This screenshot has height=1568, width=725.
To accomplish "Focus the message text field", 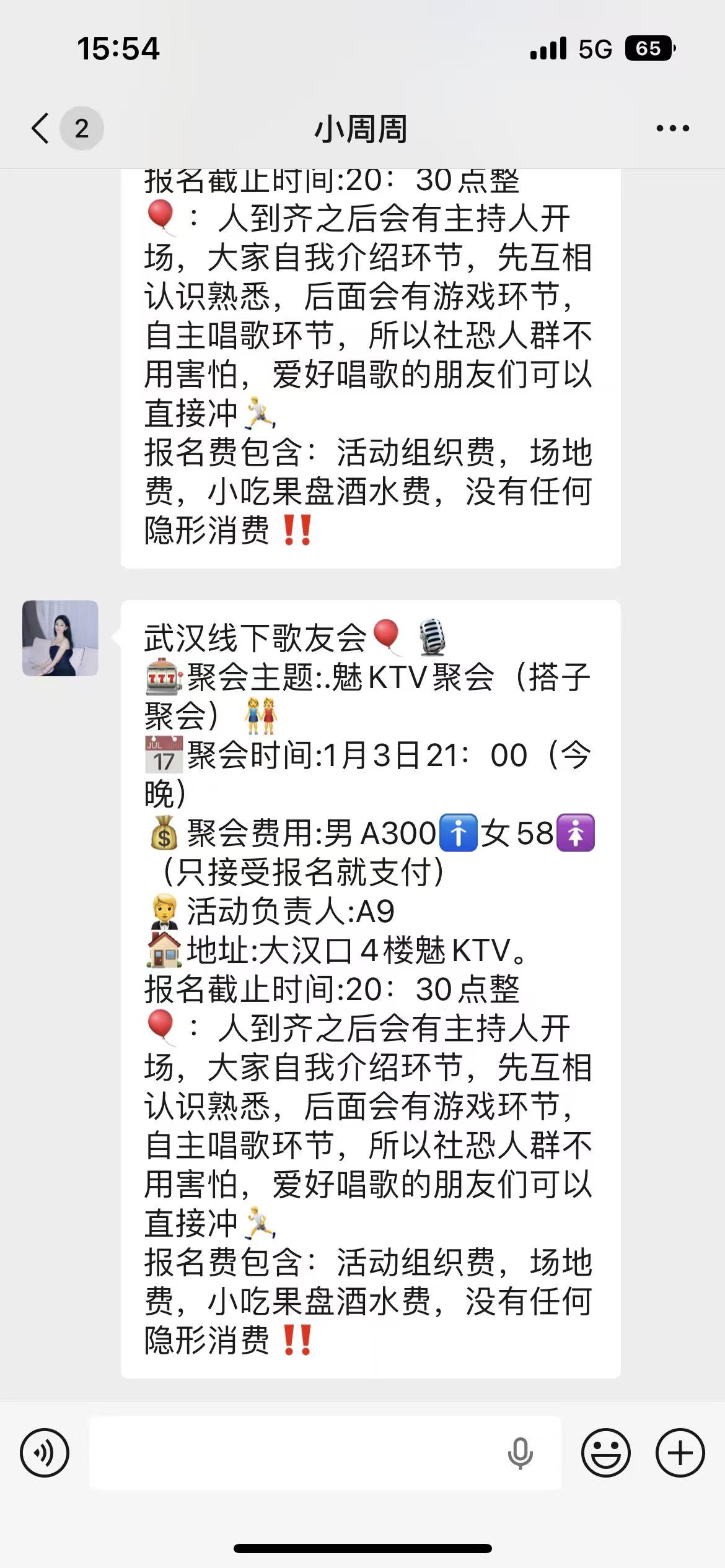I will 291,1453.
